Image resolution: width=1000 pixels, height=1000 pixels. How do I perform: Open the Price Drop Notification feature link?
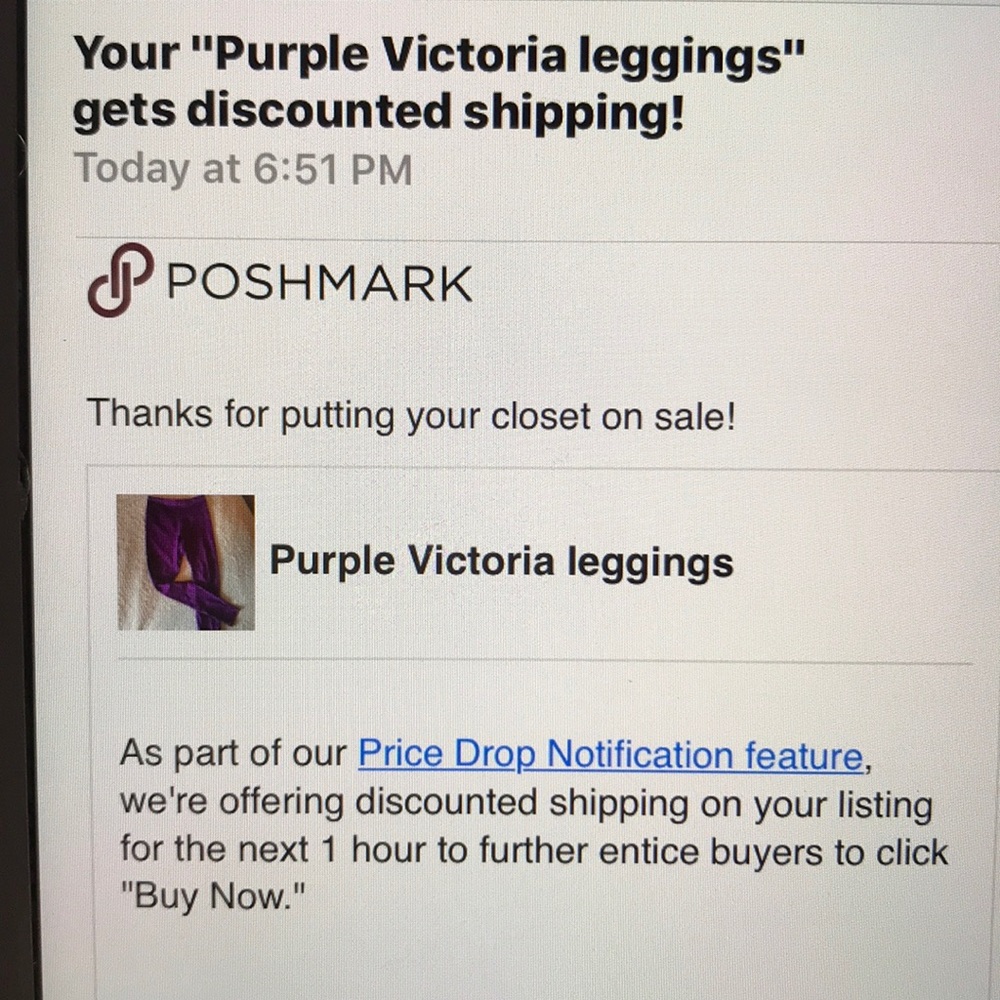click(x=609, y=755)
